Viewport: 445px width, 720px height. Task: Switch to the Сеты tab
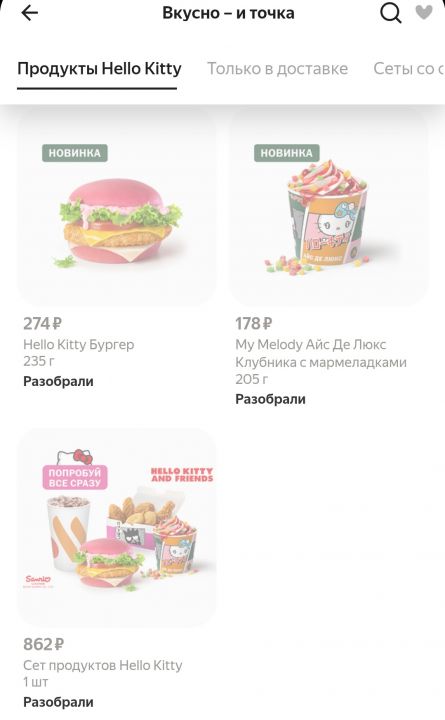[409, 68]
